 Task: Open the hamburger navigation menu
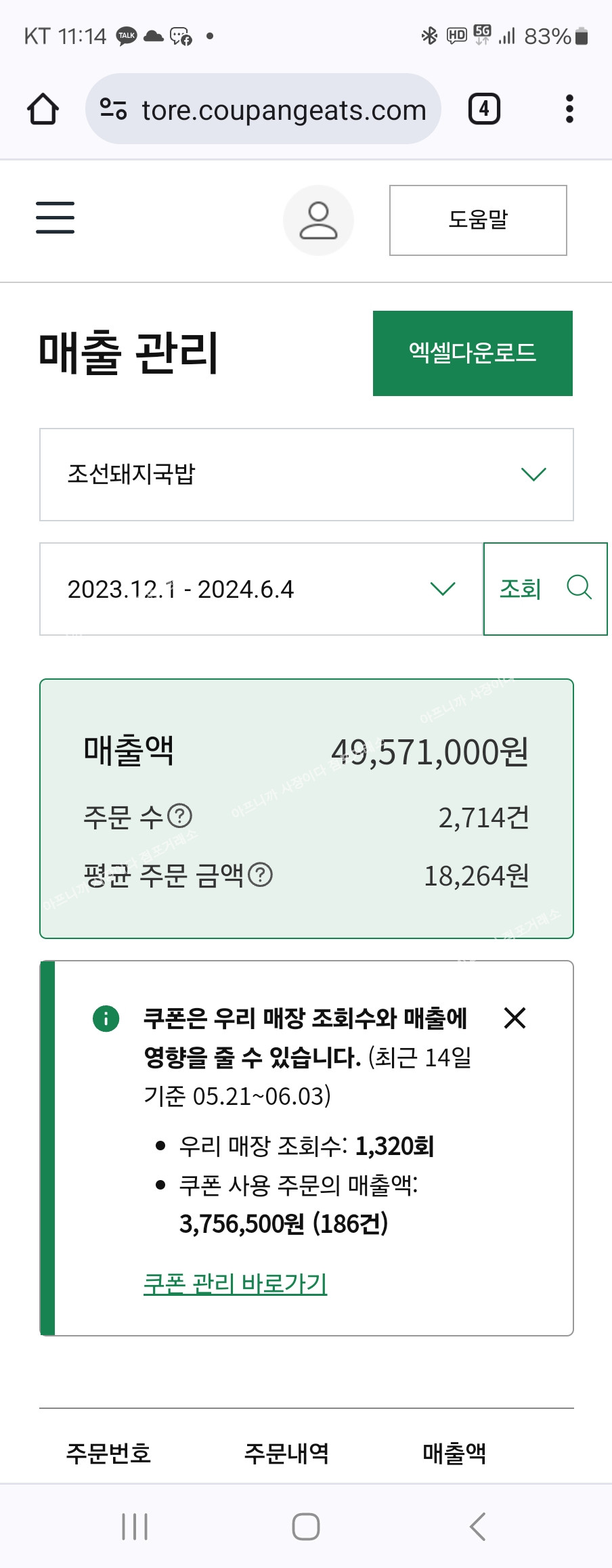pos(55,217)
